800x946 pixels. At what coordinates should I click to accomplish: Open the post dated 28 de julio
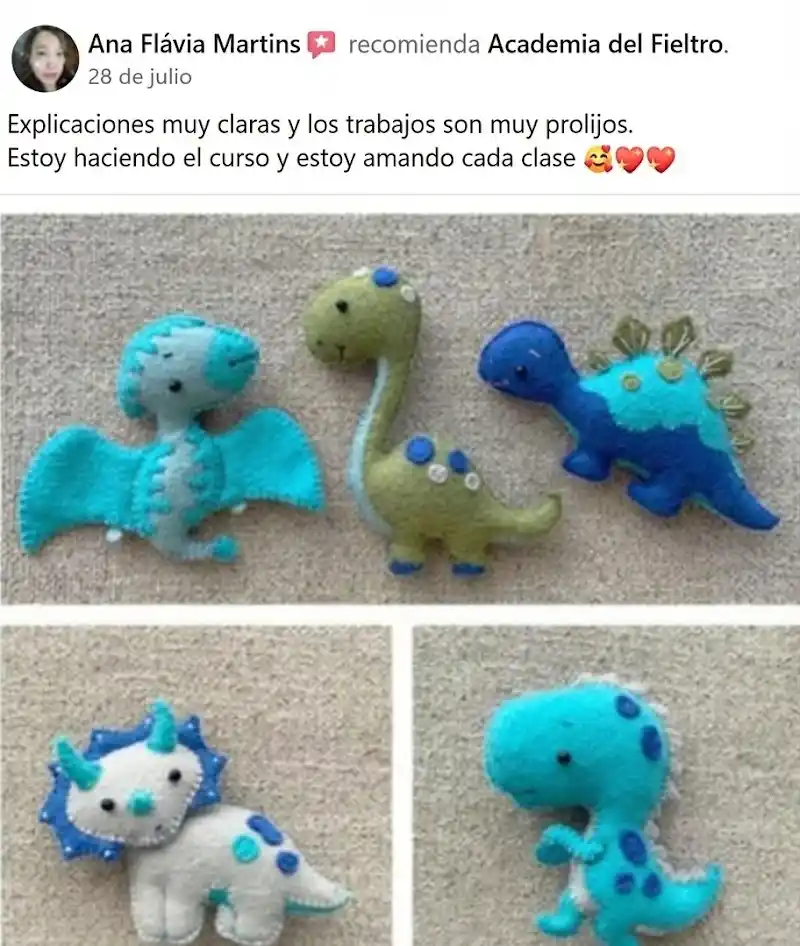pos(139,77)
